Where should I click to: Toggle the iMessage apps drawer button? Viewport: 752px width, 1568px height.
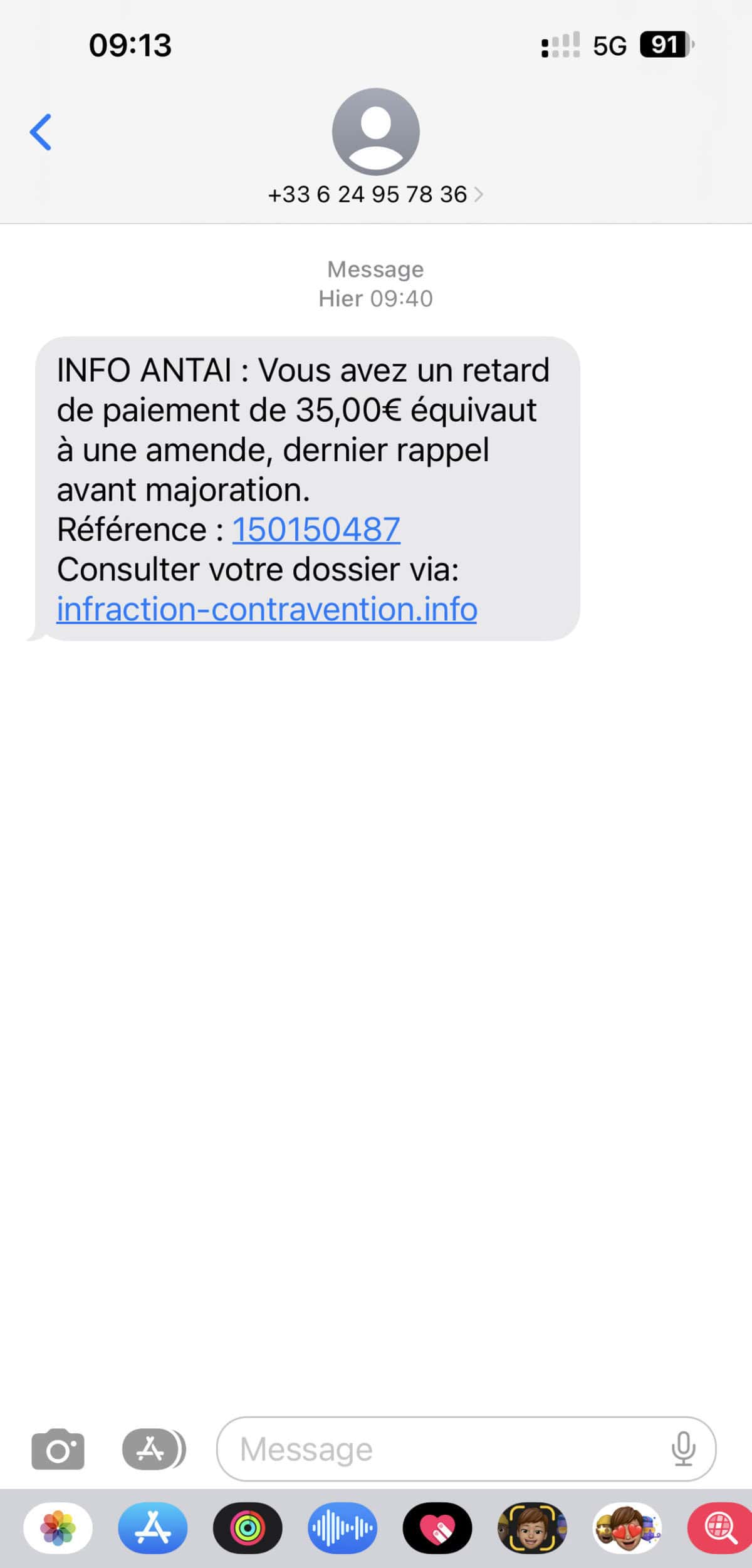coord(153,1449)
